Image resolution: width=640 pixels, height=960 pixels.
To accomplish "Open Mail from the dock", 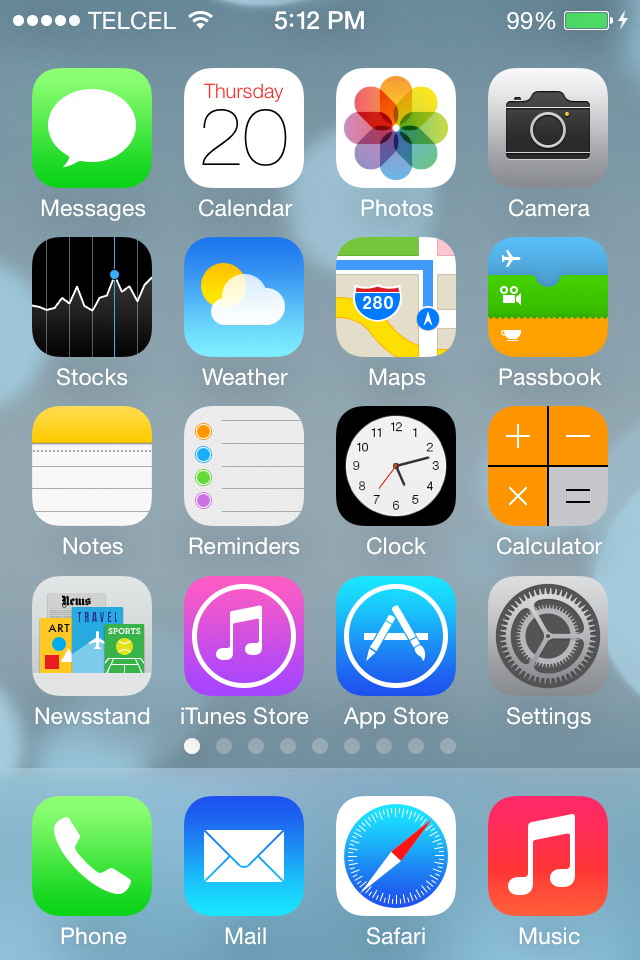I will pyautogui.click(x=244, y=856).
